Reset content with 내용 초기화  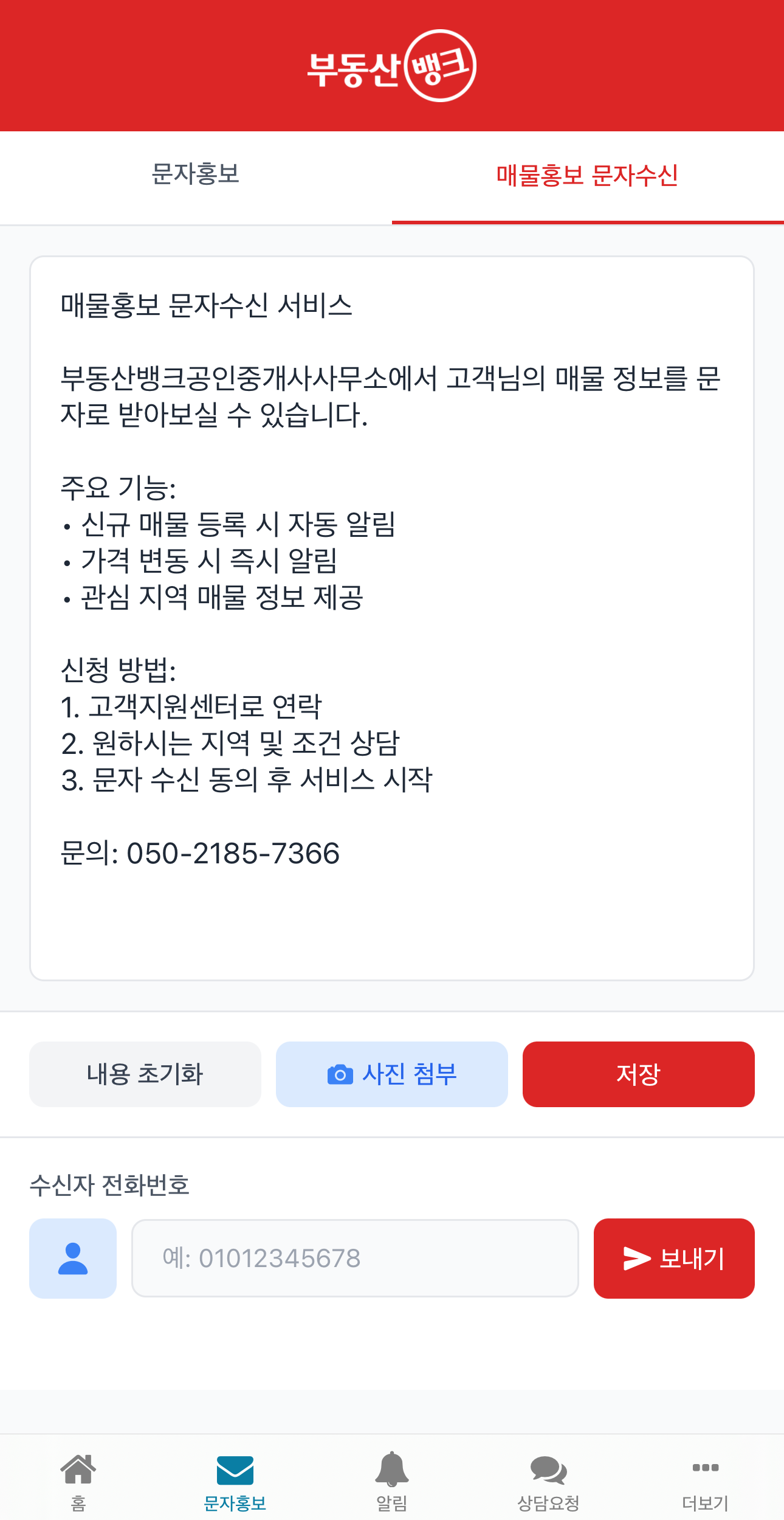[145, 1074]
